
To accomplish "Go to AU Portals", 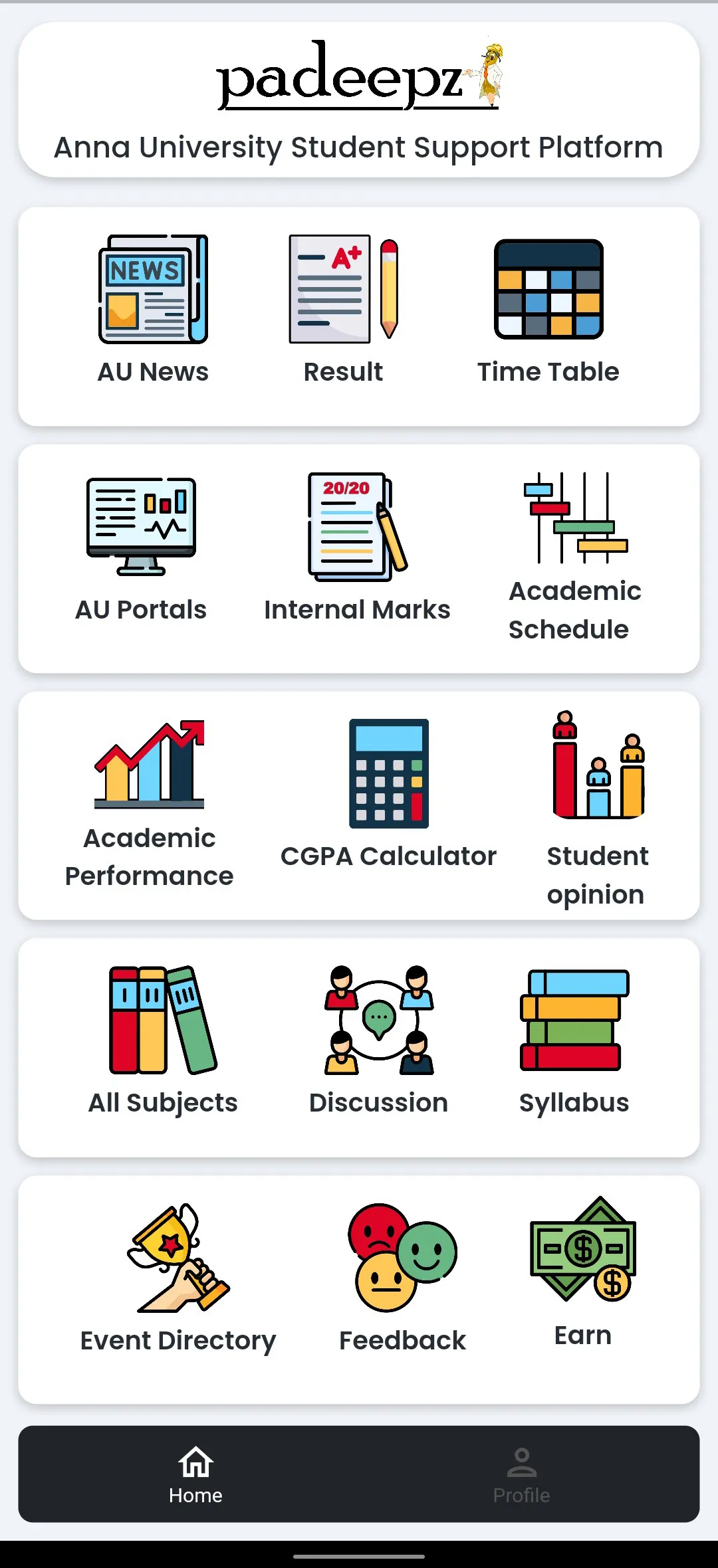I will point(141,548).
